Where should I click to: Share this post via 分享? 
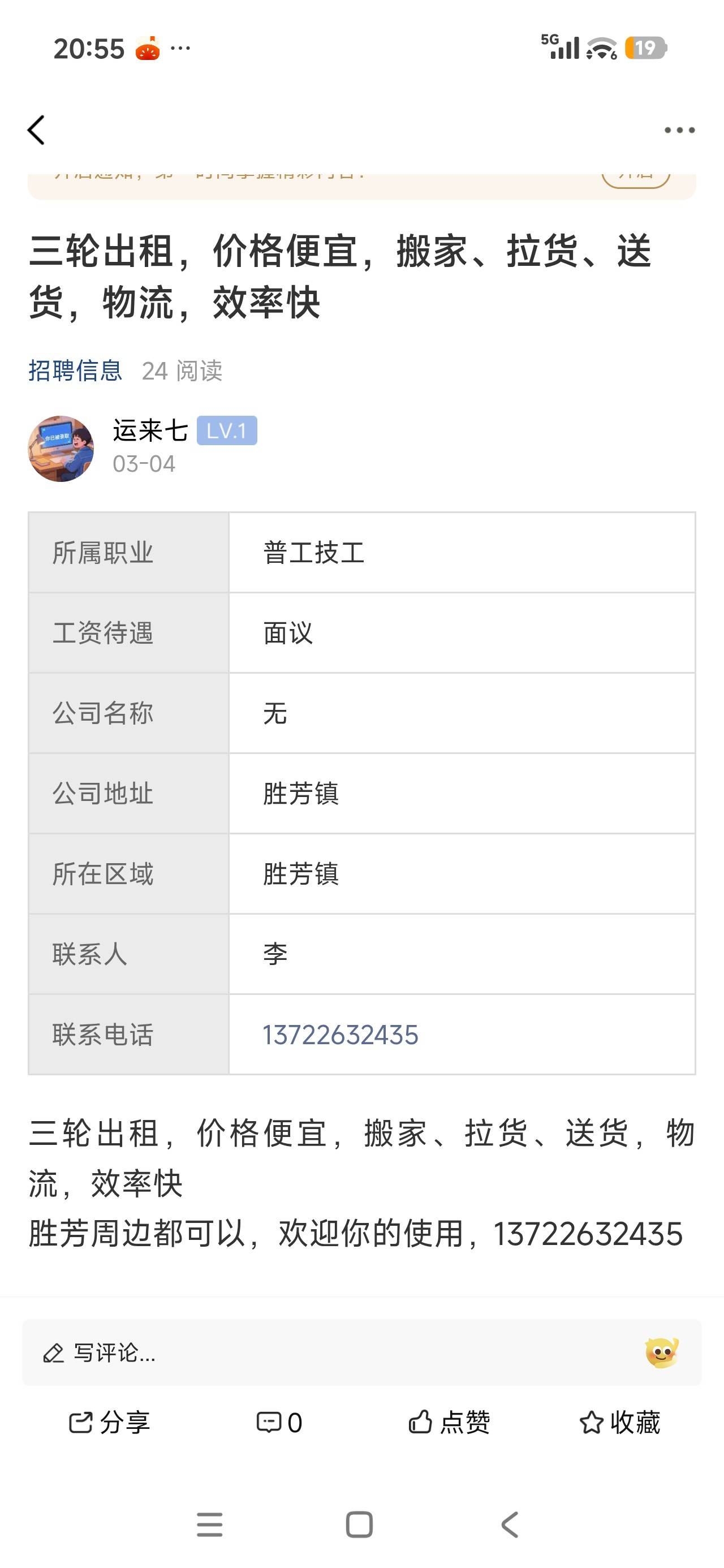pos(110,1423)
